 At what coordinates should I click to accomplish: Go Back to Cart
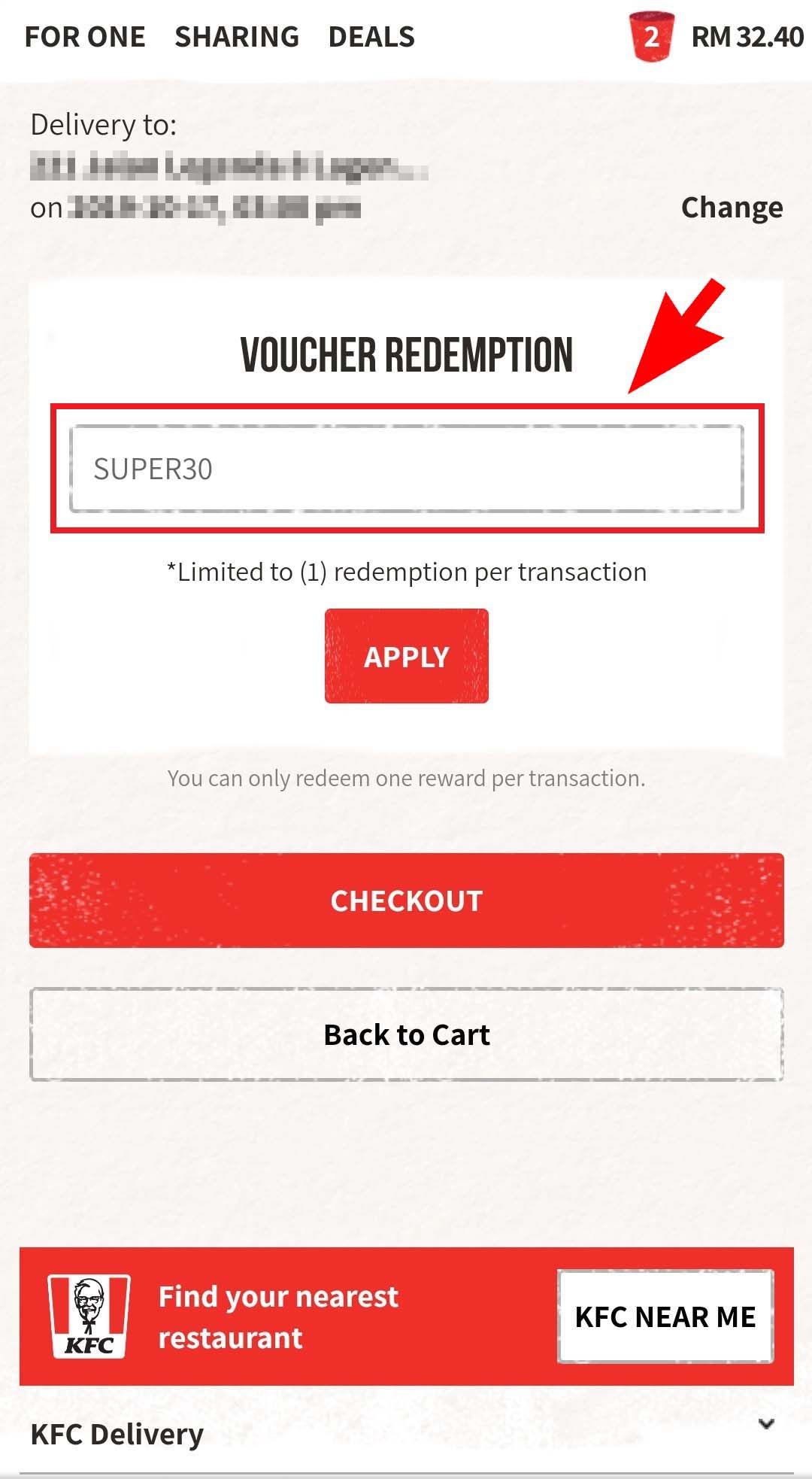(406, 1034)
